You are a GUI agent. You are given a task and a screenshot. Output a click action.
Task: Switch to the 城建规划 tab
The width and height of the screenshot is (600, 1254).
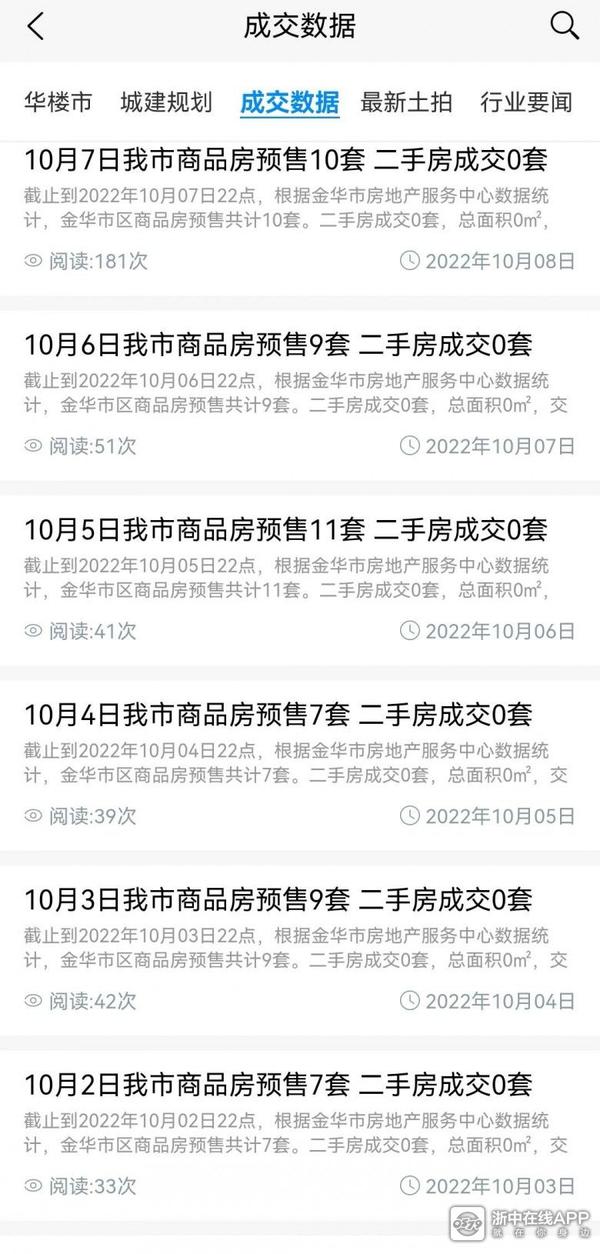[166, 102]
